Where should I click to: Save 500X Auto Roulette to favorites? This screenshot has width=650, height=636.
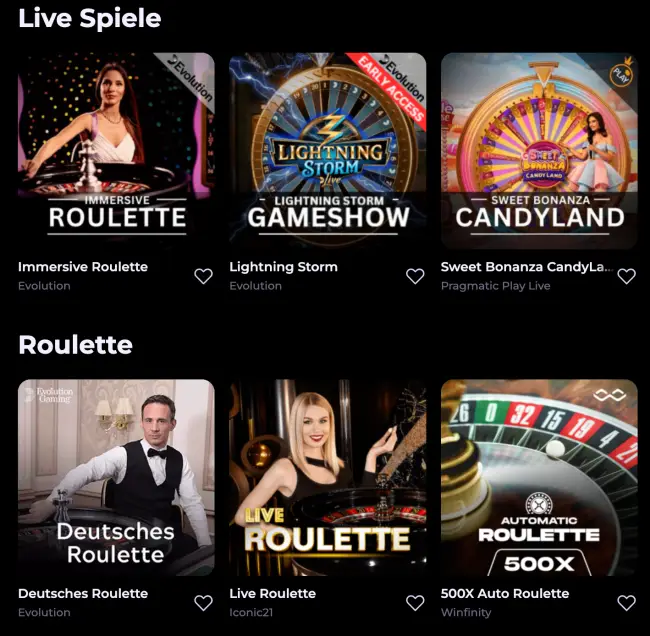coord(626,603)
